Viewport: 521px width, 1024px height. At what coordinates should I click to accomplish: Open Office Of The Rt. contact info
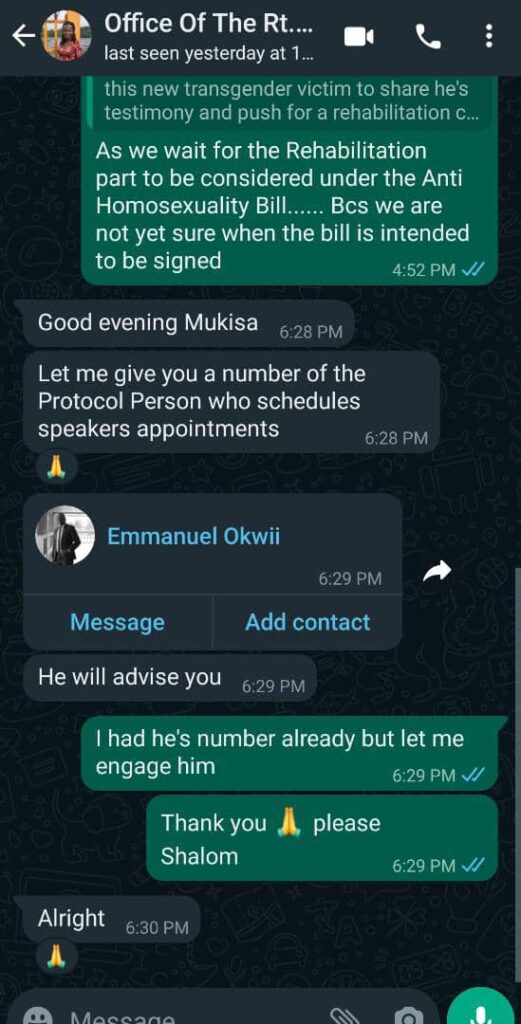pyautogui.click(x=209, y=37)
